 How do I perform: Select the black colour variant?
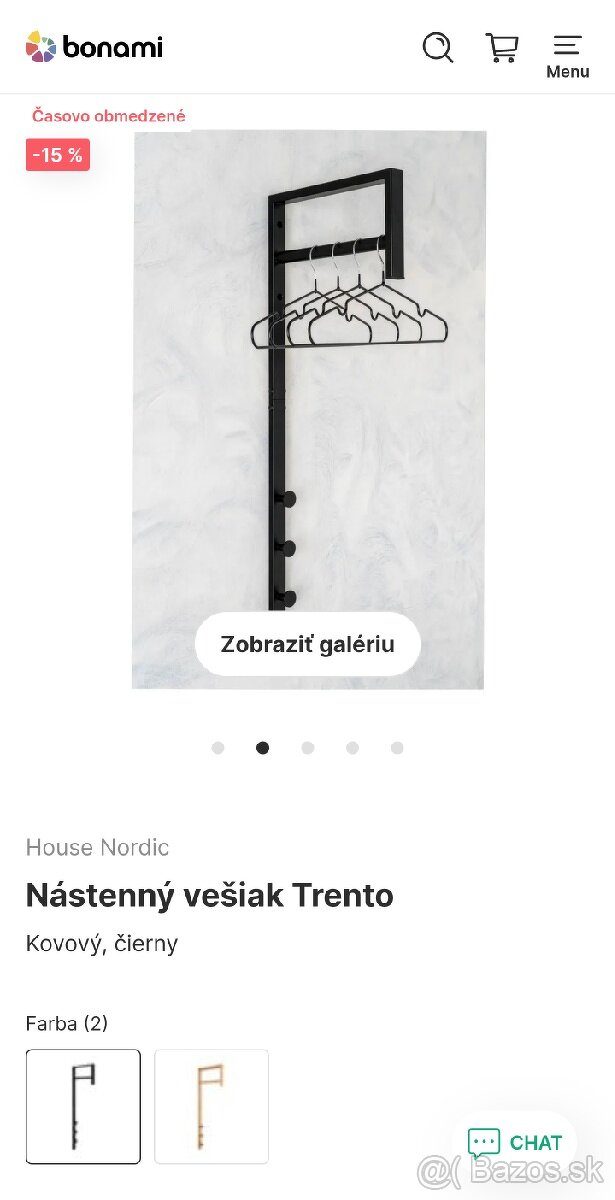click(83, 1106)
